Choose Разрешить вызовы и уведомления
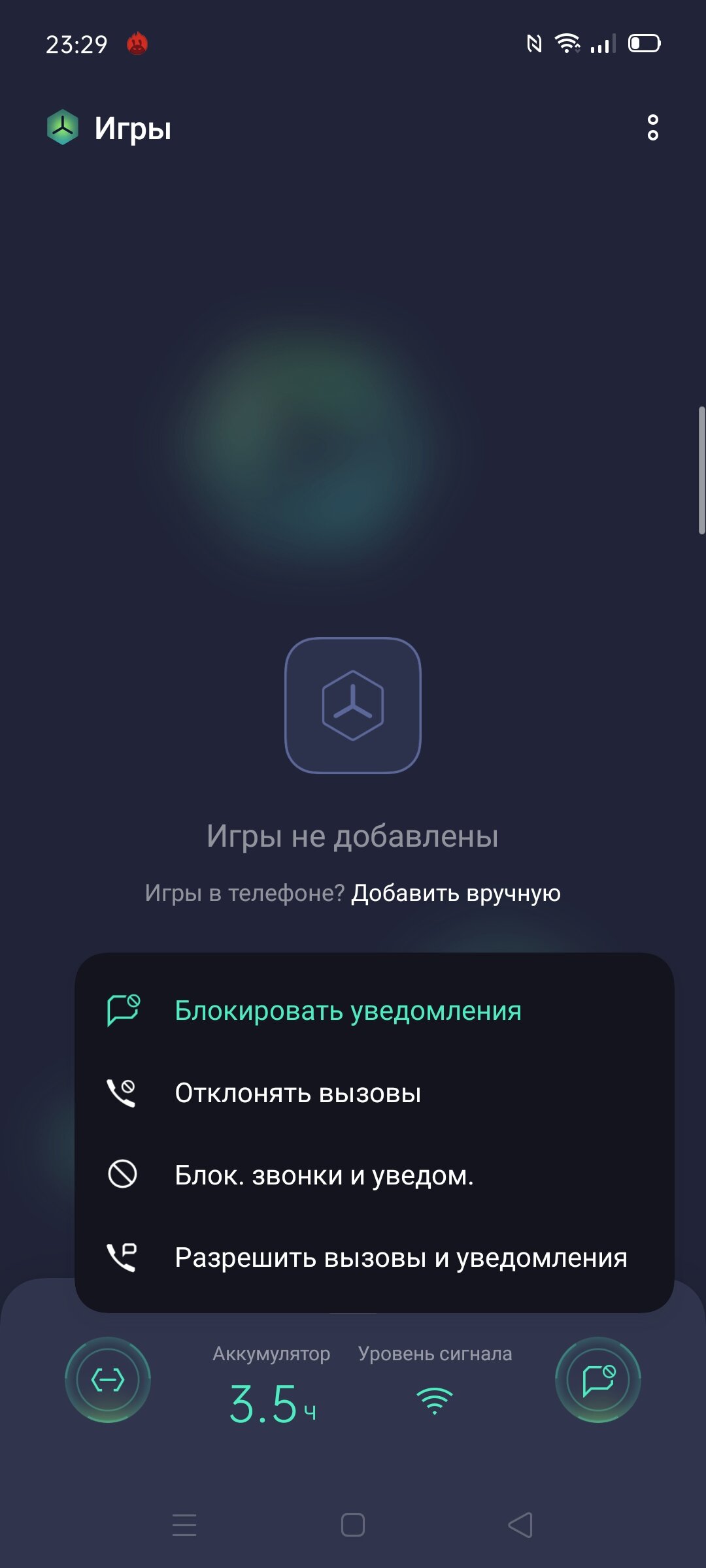The image size is (706, 1568). 375,1258
